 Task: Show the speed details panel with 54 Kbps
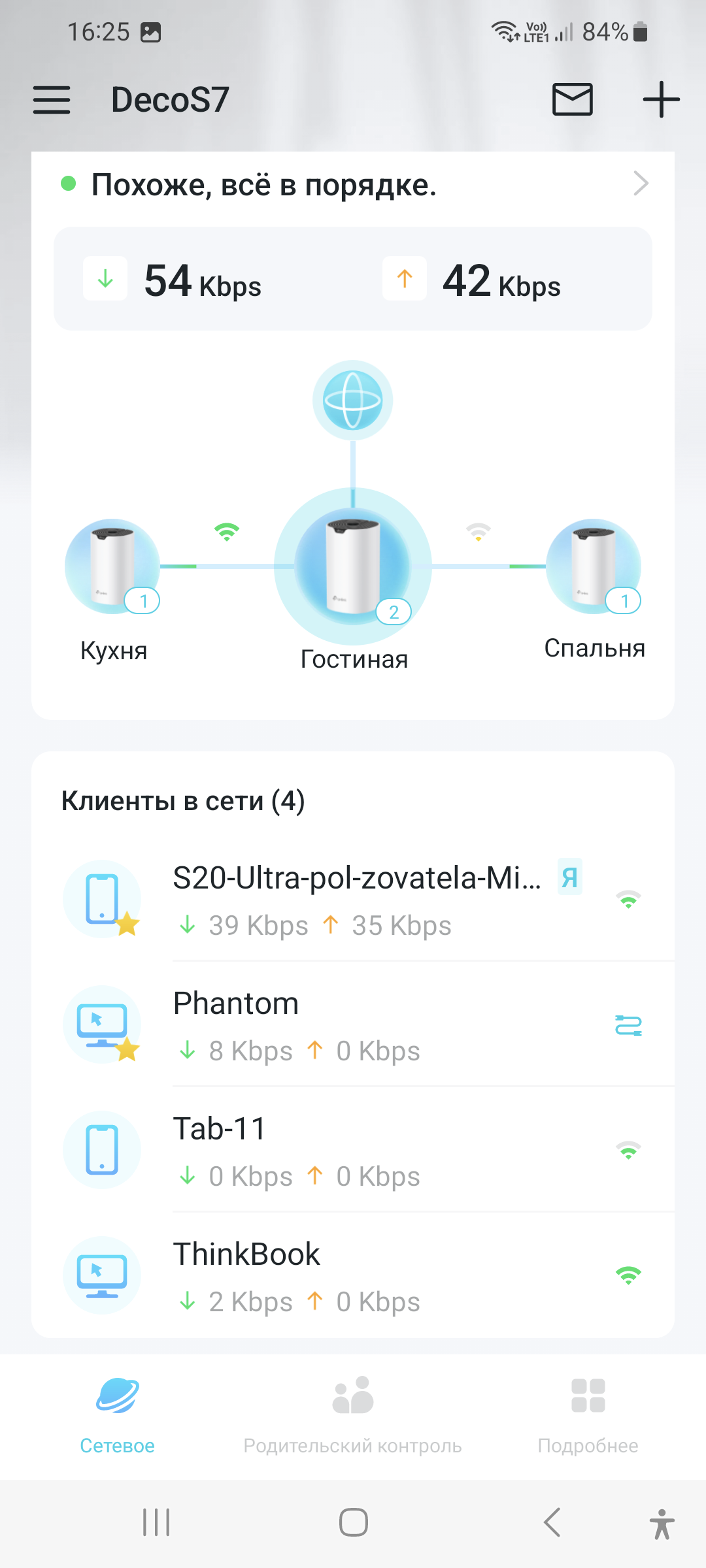[x=353, y=279]
